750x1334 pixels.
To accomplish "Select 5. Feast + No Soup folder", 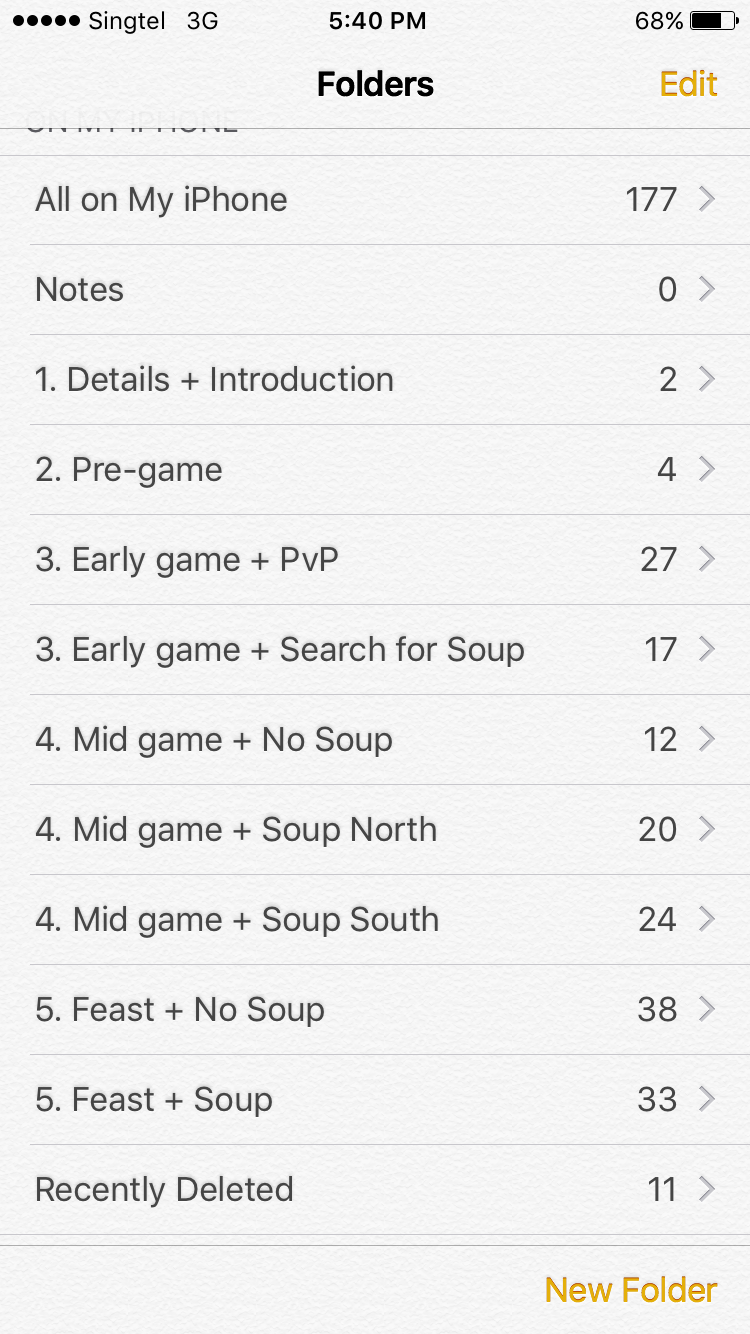I will click(375, 1010).
